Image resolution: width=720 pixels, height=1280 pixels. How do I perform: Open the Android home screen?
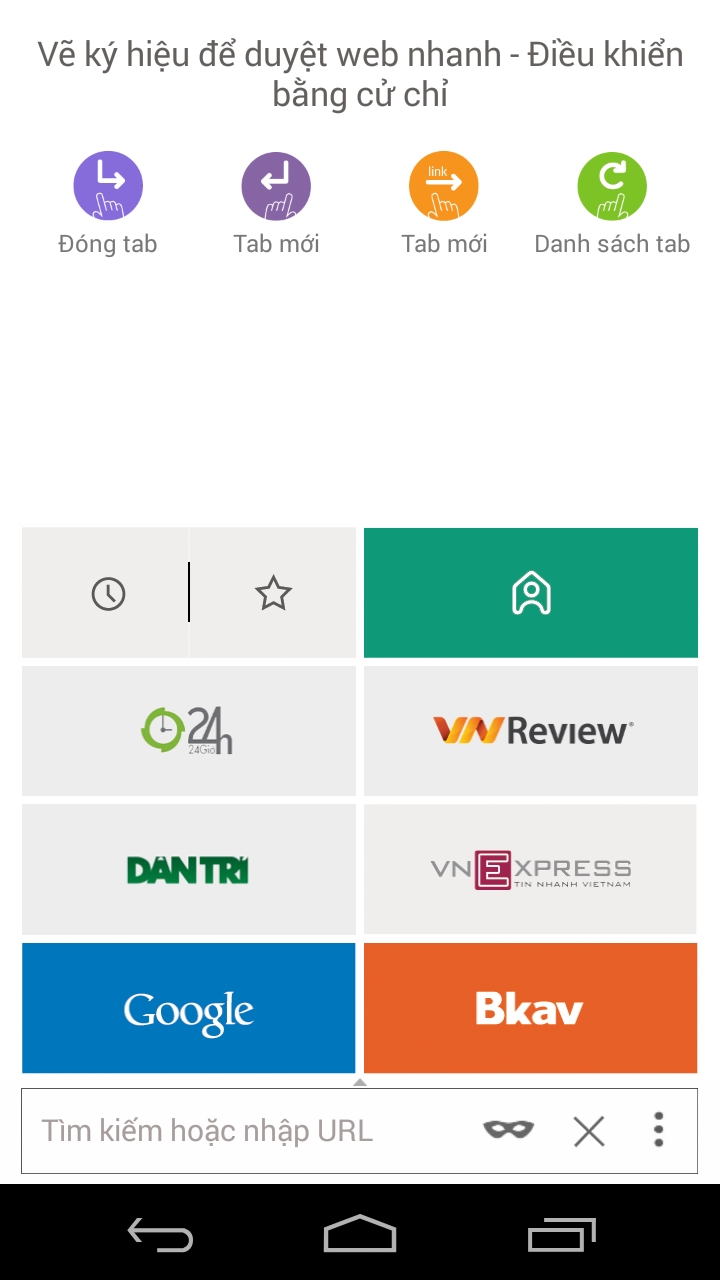tap(358, 1237)
